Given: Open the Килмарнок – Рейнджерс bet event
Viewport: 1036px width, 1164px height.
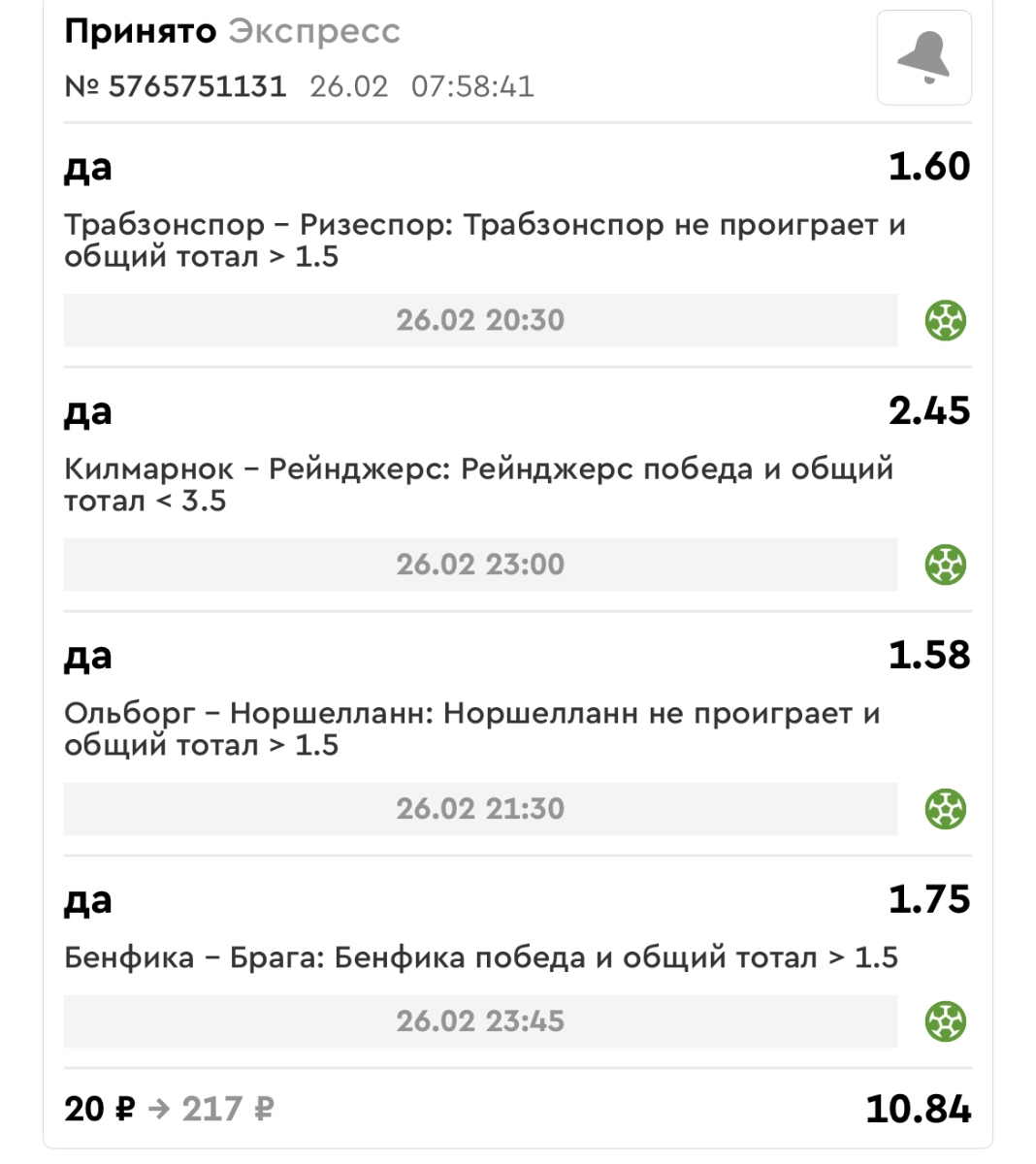Looking at the screenshot, I should point(478,484).
